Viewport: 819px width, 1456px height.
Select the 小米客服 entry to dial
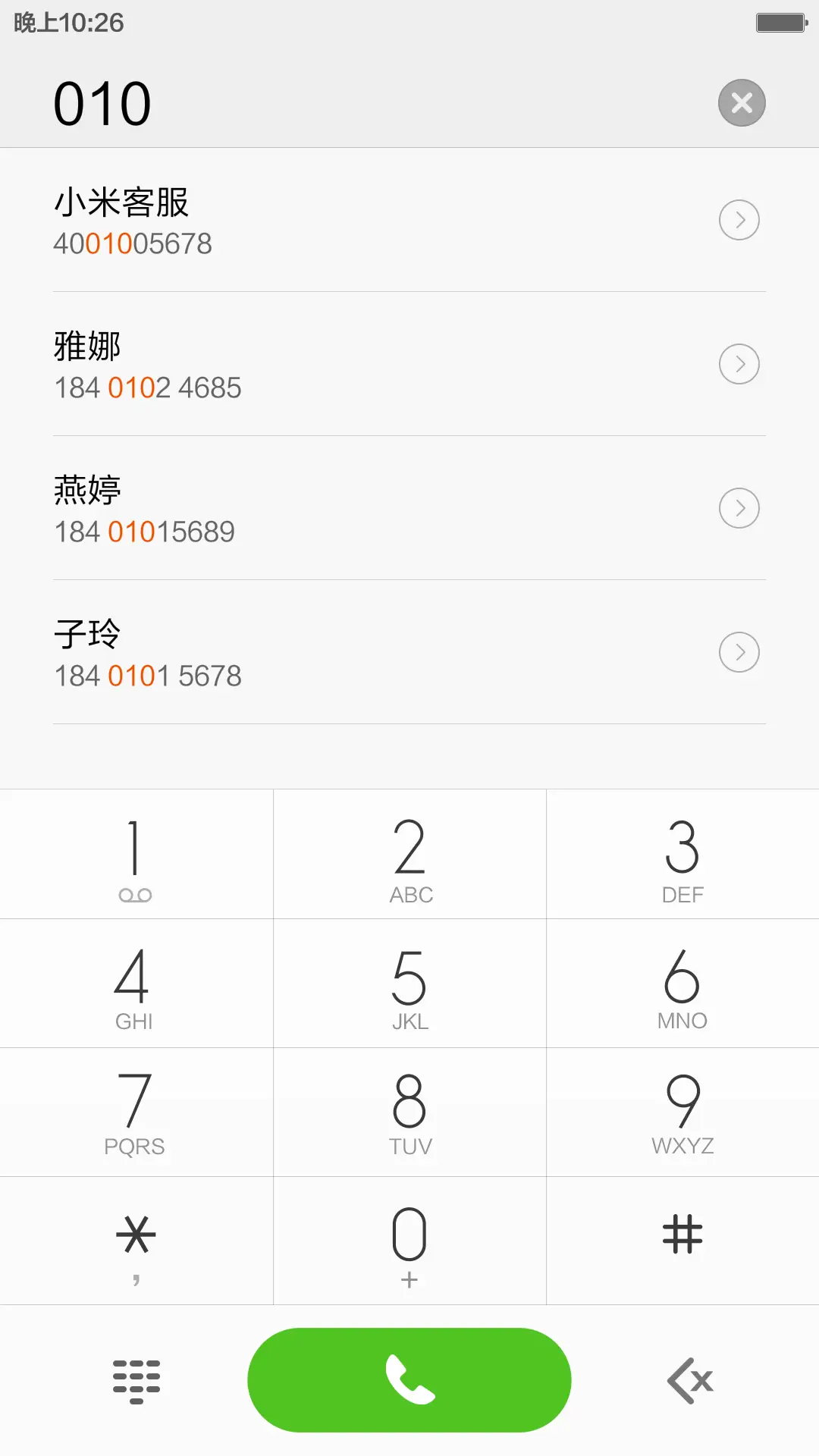pos(303,220)
